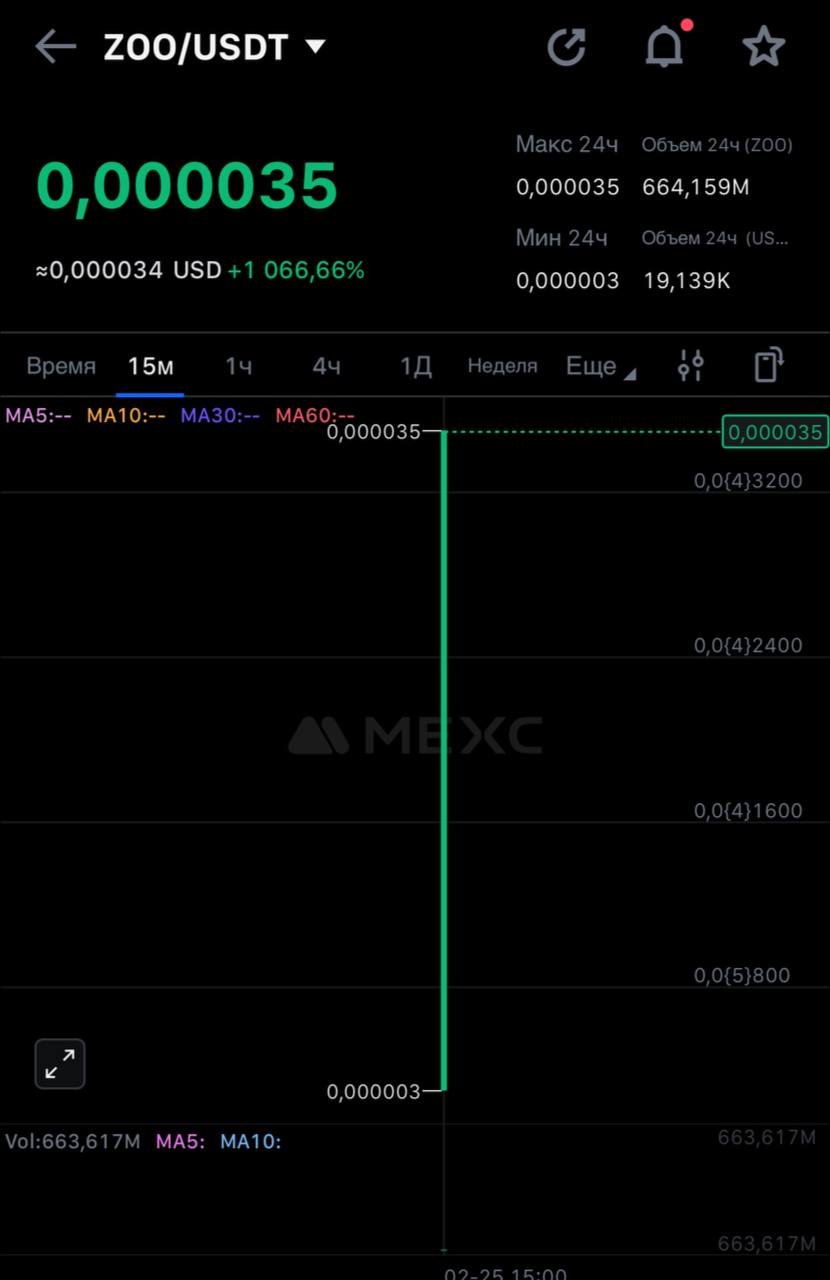This screenshot has width=830, height=1280.
Task: Select the 1Д interval
Action: point(415,366)
